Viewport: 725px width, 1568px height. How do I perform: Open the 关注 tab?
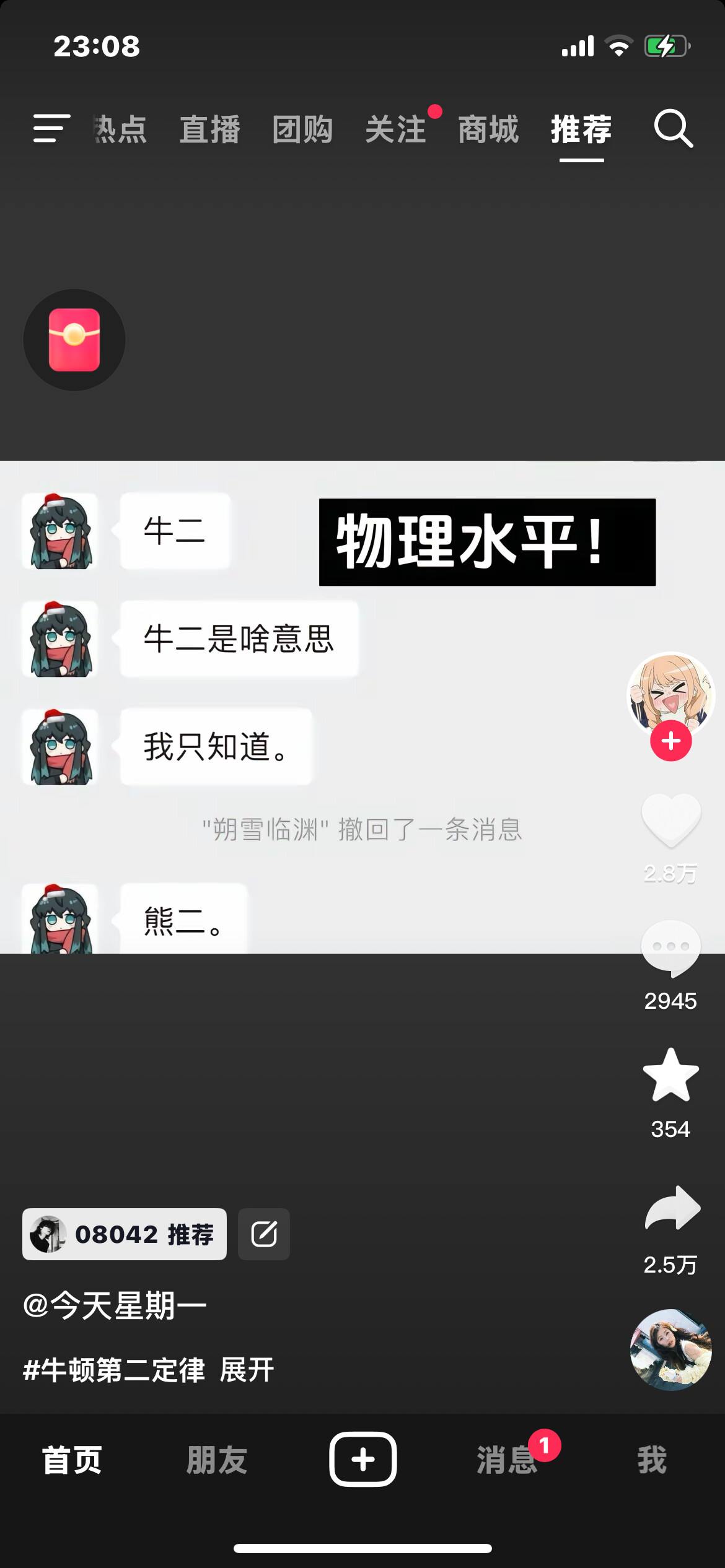[395, 130]
